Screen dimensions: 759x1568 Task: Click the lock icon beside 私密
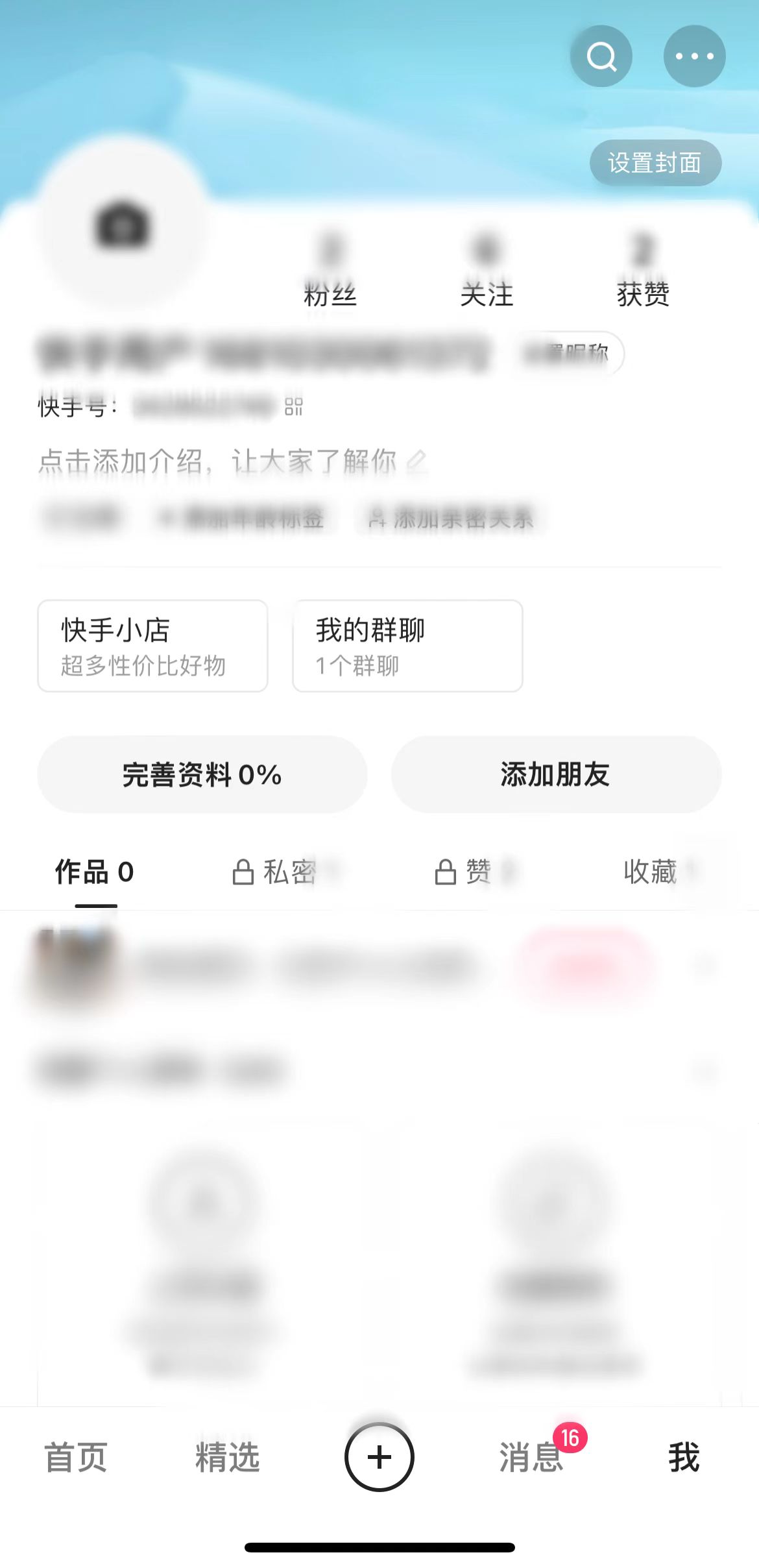point(243,870)
